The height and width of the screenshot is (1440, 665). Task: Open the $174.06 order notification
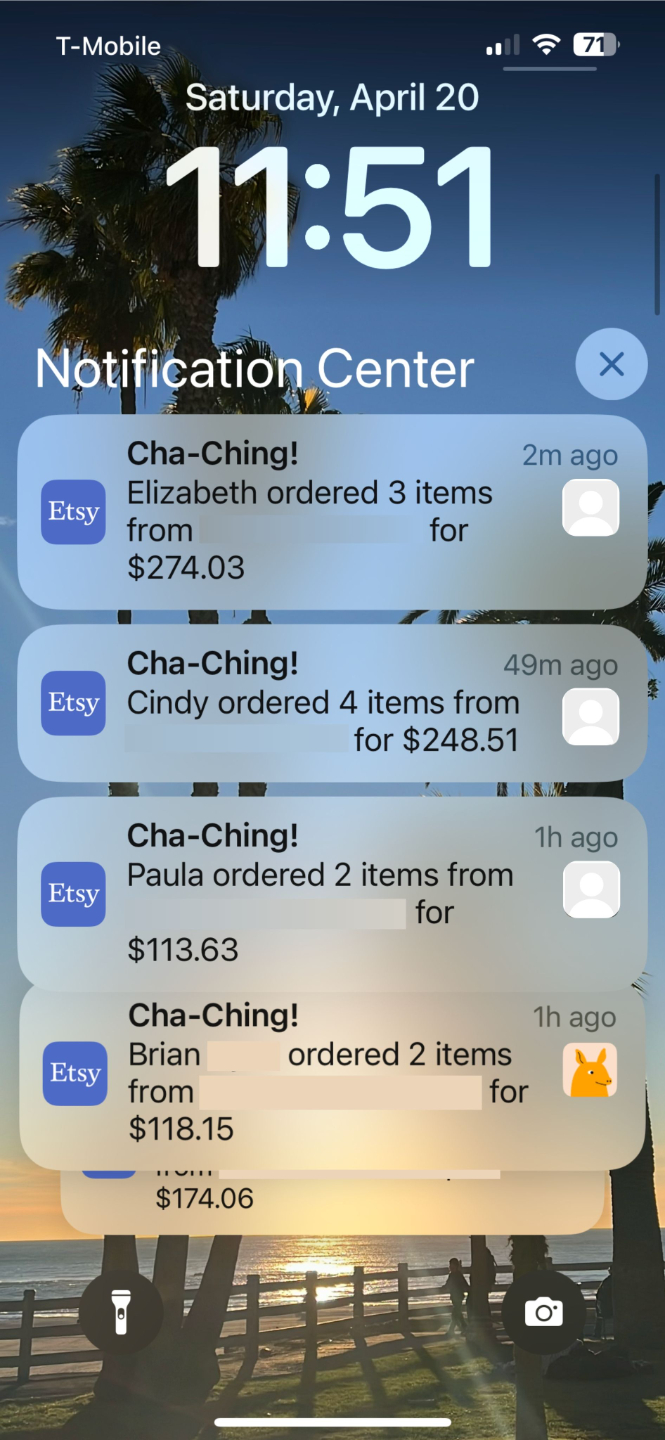(332, 1201)
